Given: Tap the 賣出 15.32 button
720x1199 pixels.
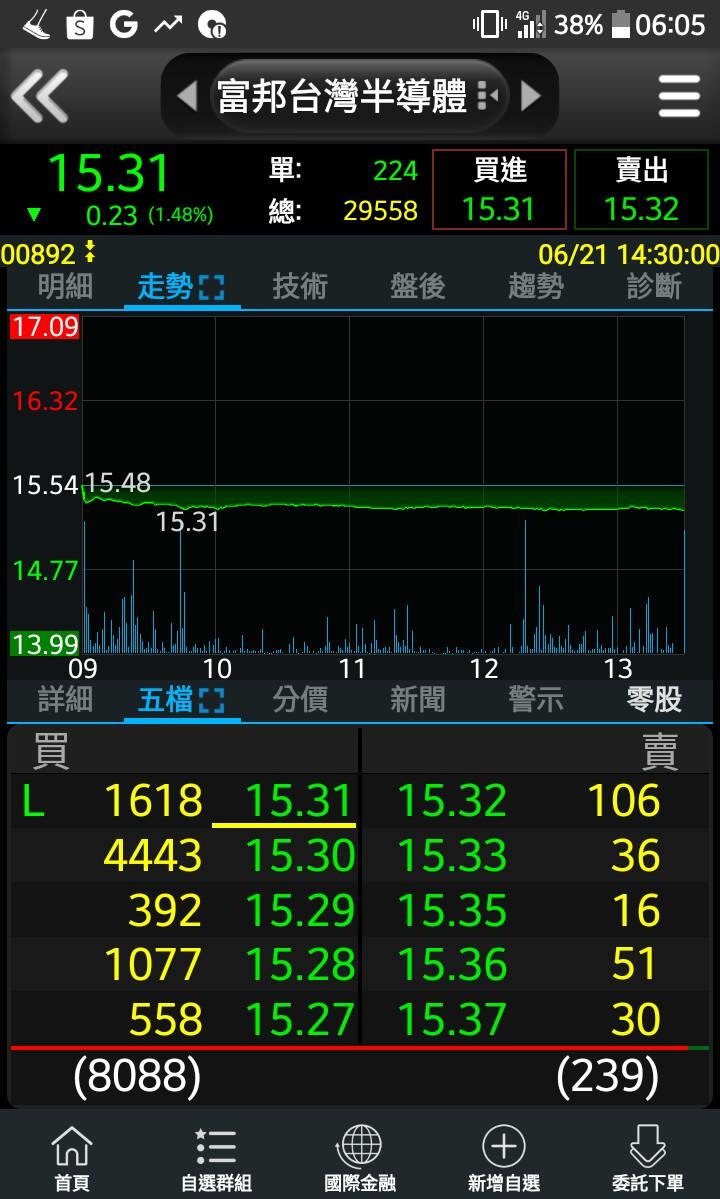Looking at the screenshot, I should pyautogui.click(x=641, y=190).
